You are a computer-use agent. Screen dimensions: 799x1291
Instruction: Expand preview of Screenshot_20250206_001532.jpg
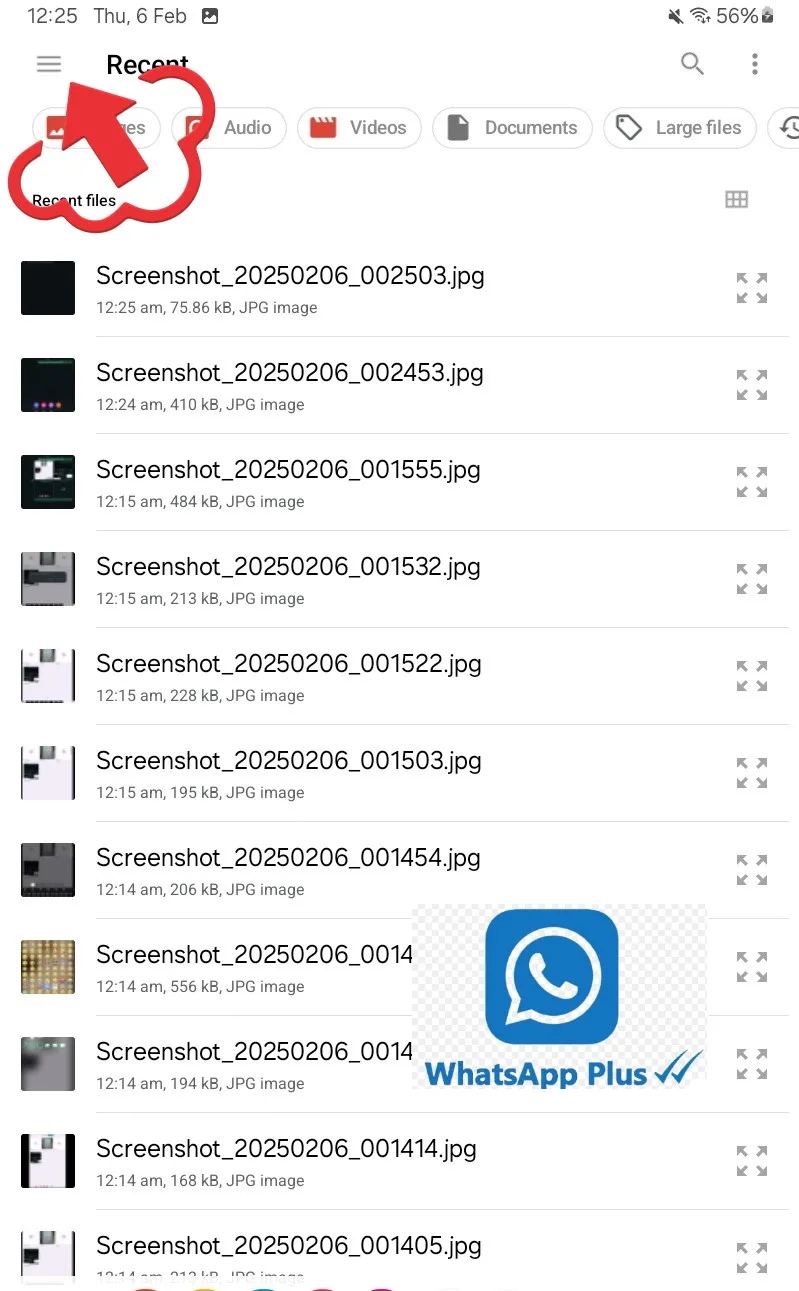tap(752, 579)
